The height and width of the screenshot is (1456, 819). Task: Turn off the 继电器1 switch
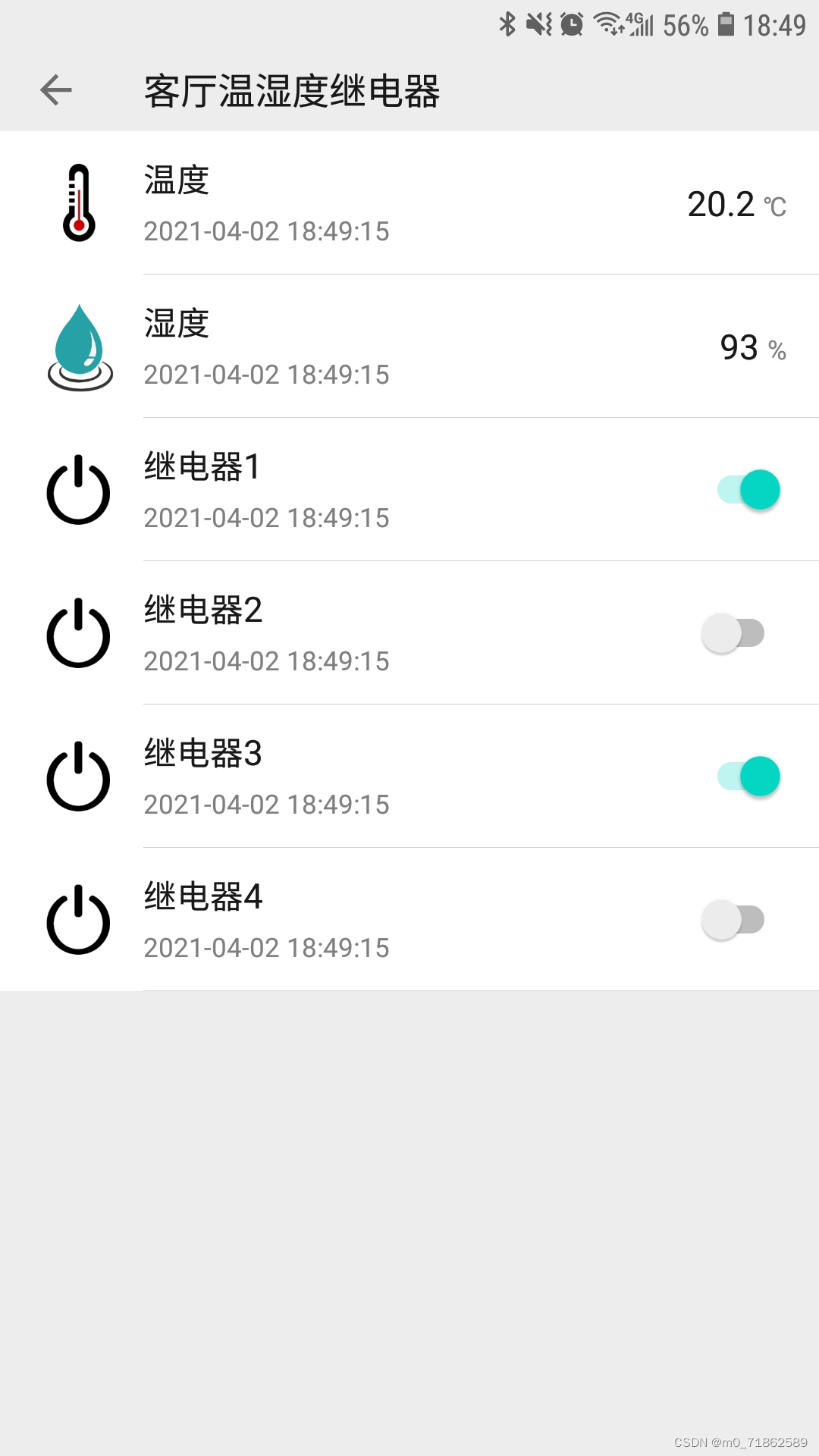coord(748,490)
